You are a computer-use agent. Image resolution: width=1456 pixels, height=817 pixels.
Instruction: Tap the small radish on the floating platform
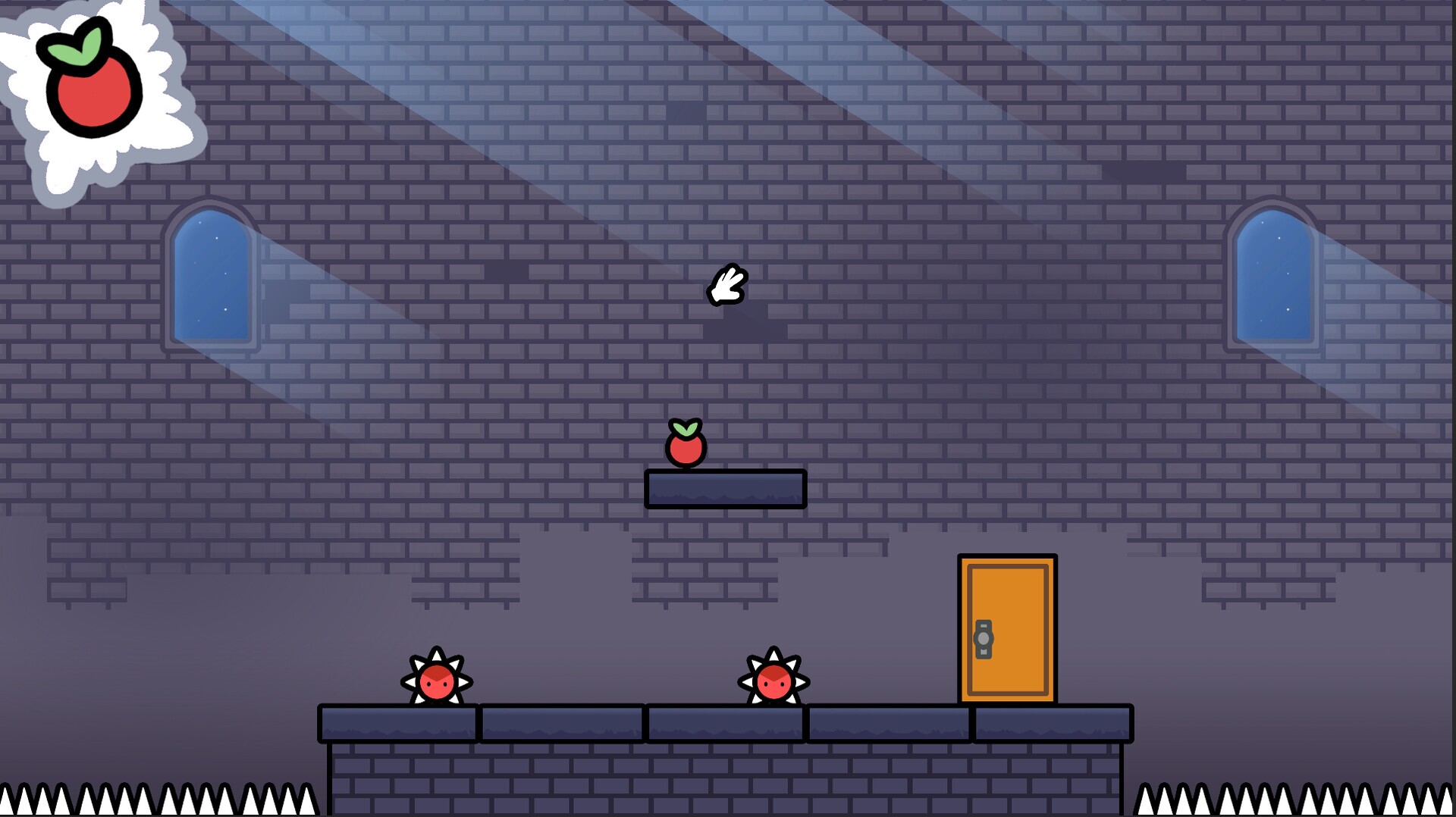click(686, 445)
